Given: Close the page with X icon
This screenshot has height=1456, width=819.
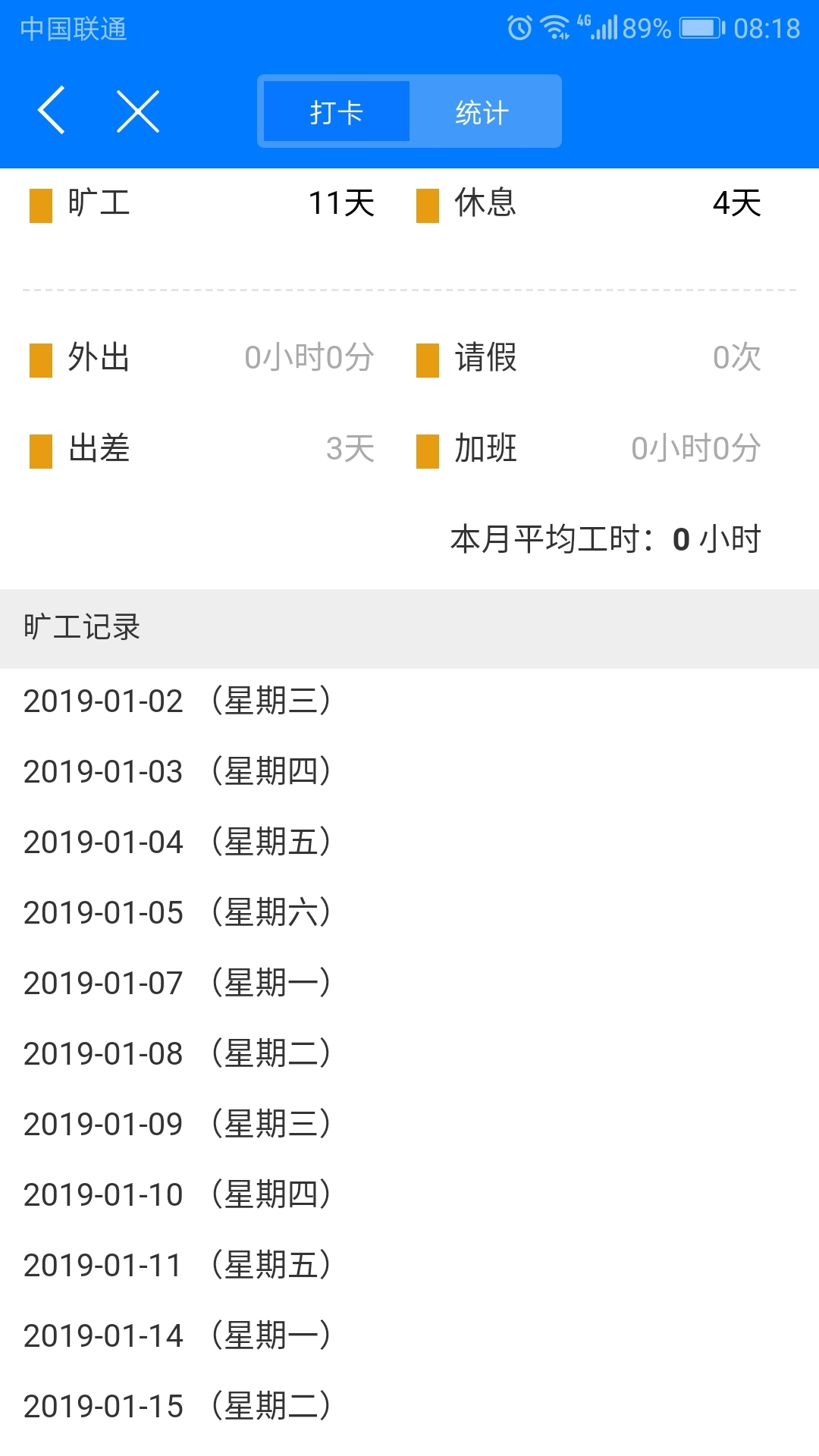Looking at the screenshot, I should coord(138,111).
